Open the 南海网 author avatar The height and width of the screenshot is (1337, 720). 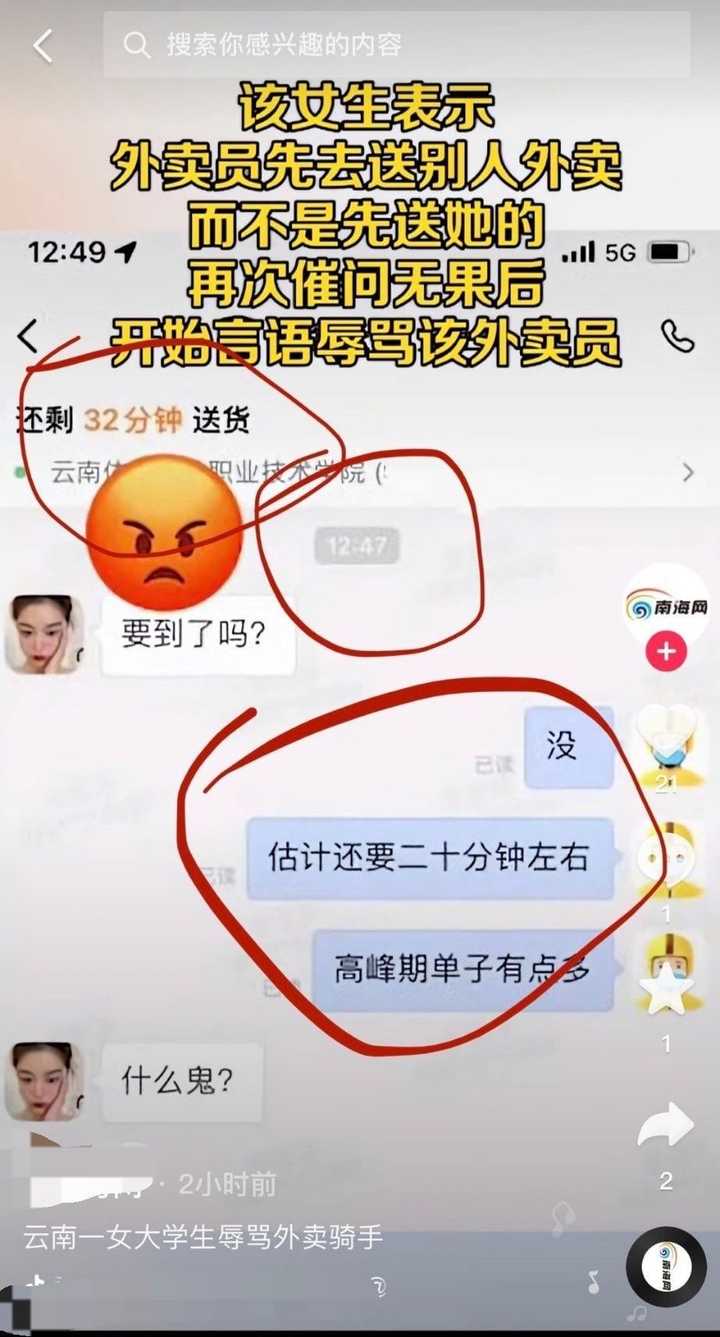point(664,605)
